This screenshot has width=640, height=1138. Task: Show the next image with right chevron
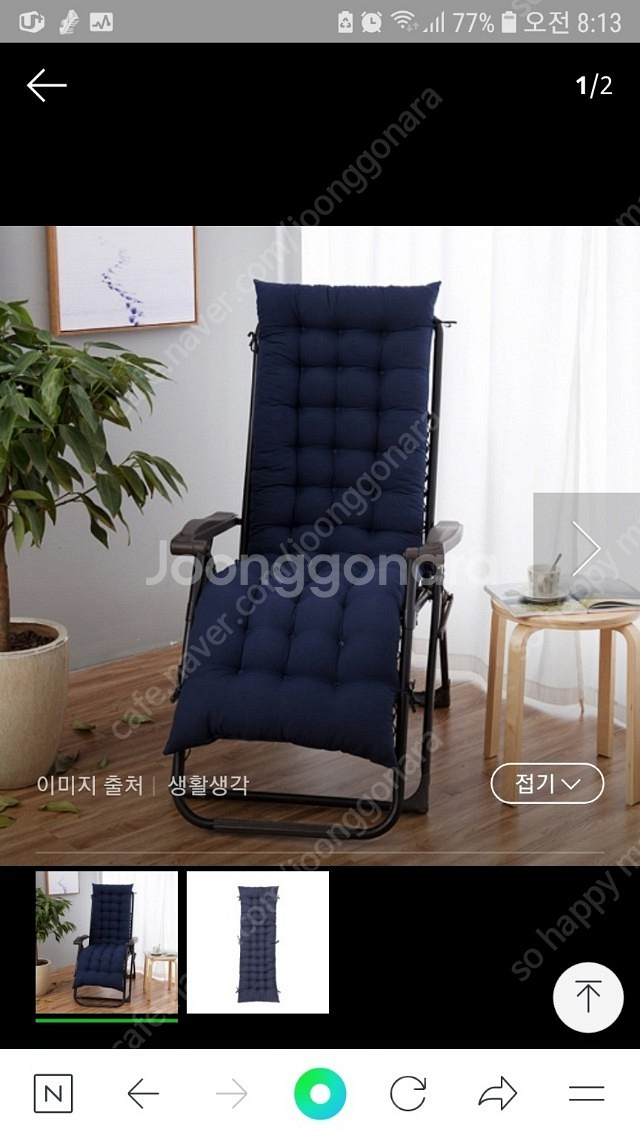click(x=586, y=549)
